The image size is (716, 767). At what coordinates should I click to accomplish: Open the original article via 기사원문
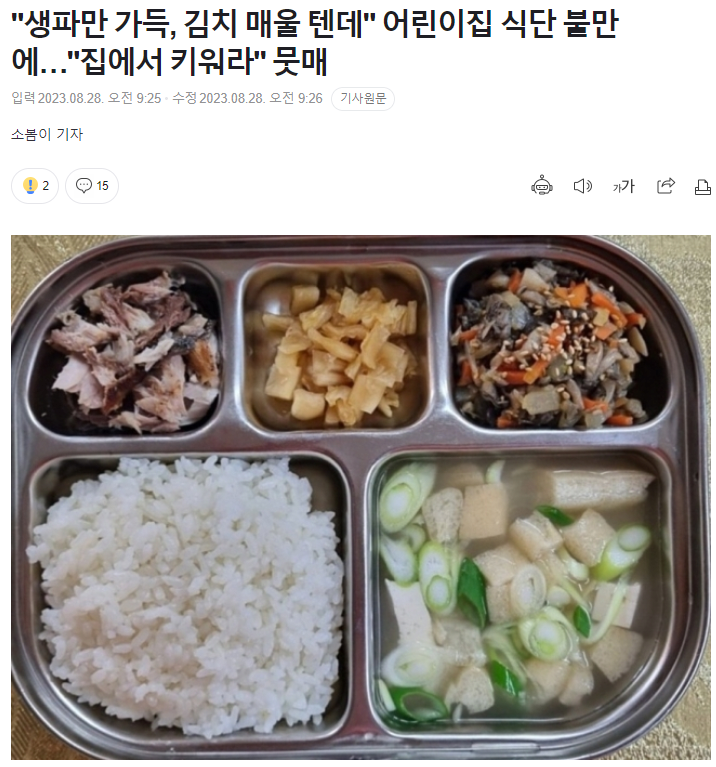coord(363,99)
